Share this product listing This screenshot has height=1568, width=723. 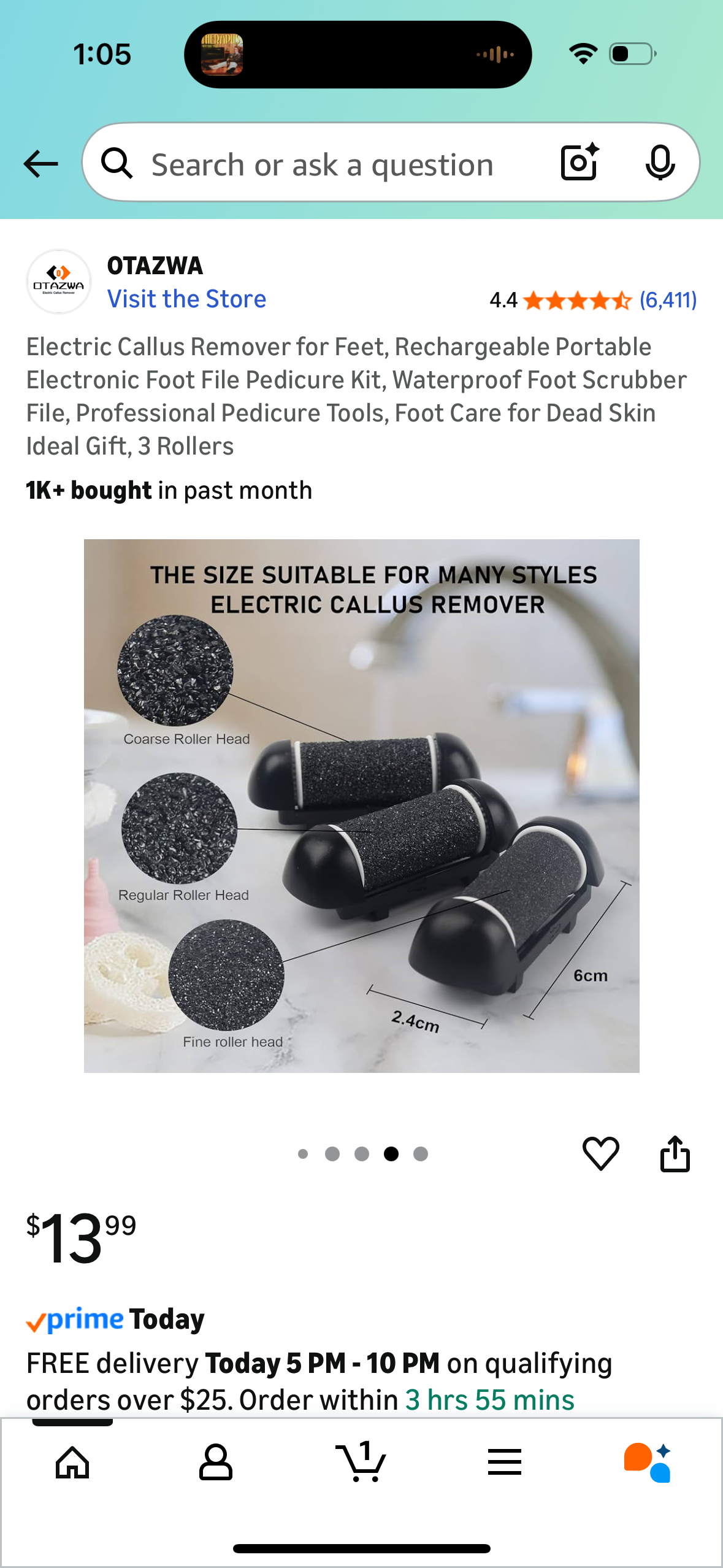pyautogui.click(x=675, y=1154)
